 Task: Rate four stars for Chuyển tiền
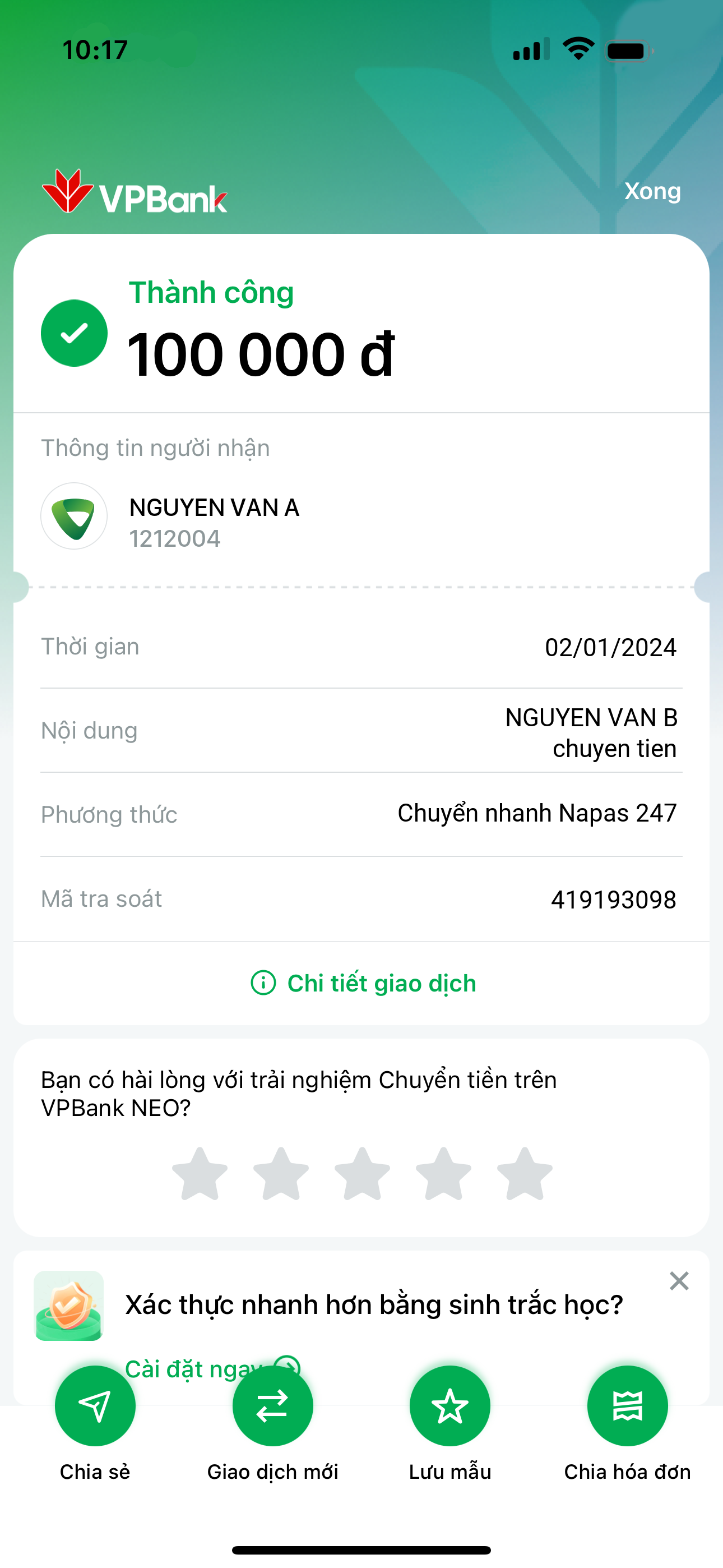coord(443,1174)
